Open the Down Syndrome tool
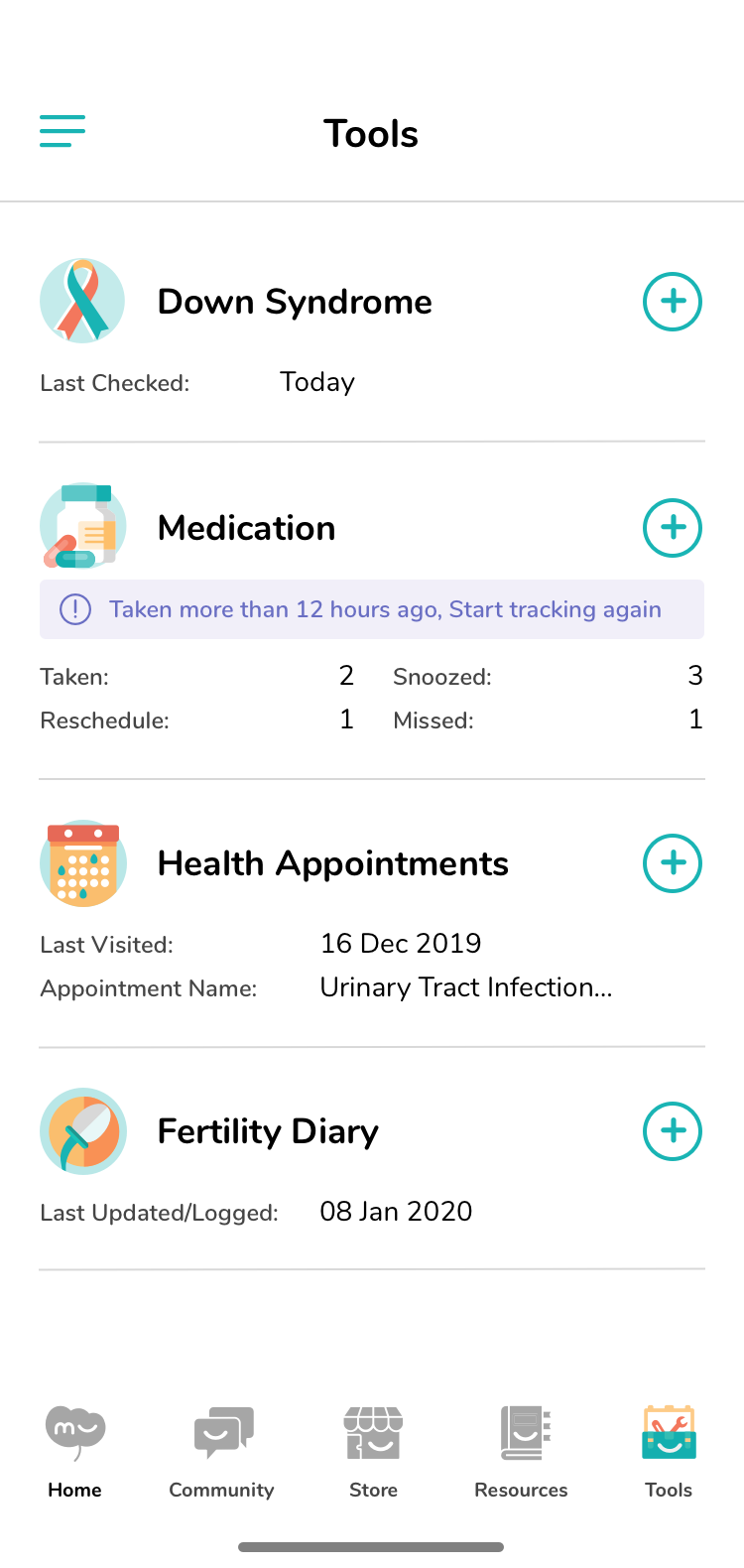 [x=295, y=302]
